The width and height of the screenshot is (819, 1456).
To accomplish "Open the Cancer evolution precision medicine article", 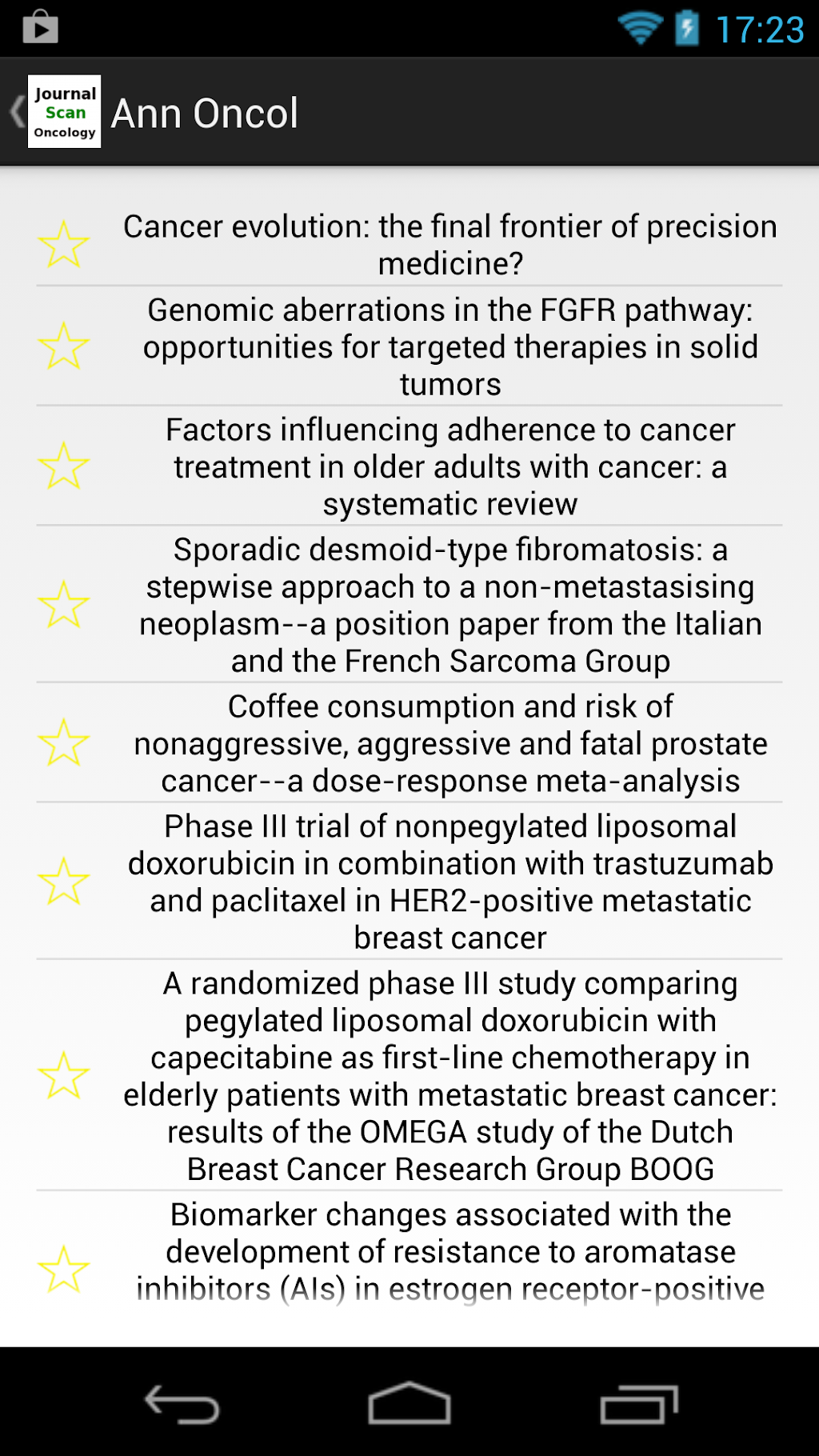I will 449,245.
